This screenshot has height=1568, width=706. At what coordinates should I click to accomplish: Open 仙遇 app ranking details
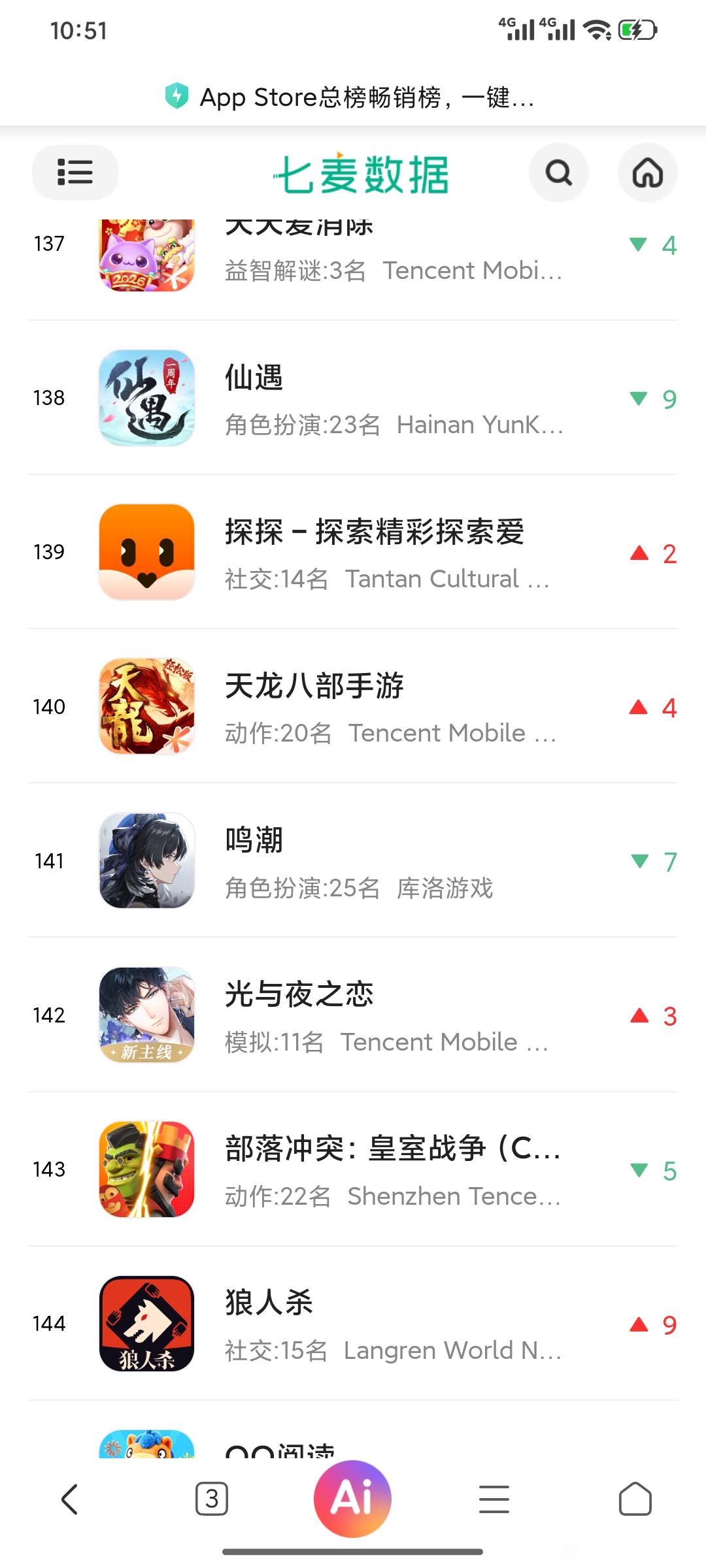coord(353,398)
